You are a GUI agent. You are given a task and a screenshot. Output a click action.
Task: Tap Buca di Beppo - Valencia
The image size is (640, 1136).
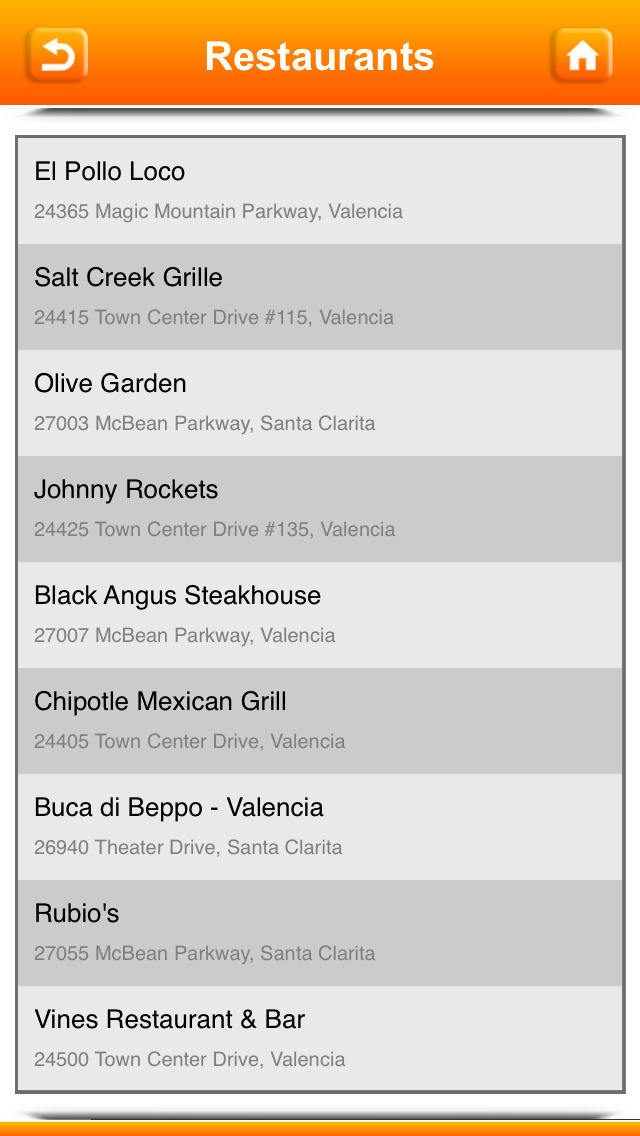pos(320,827)
